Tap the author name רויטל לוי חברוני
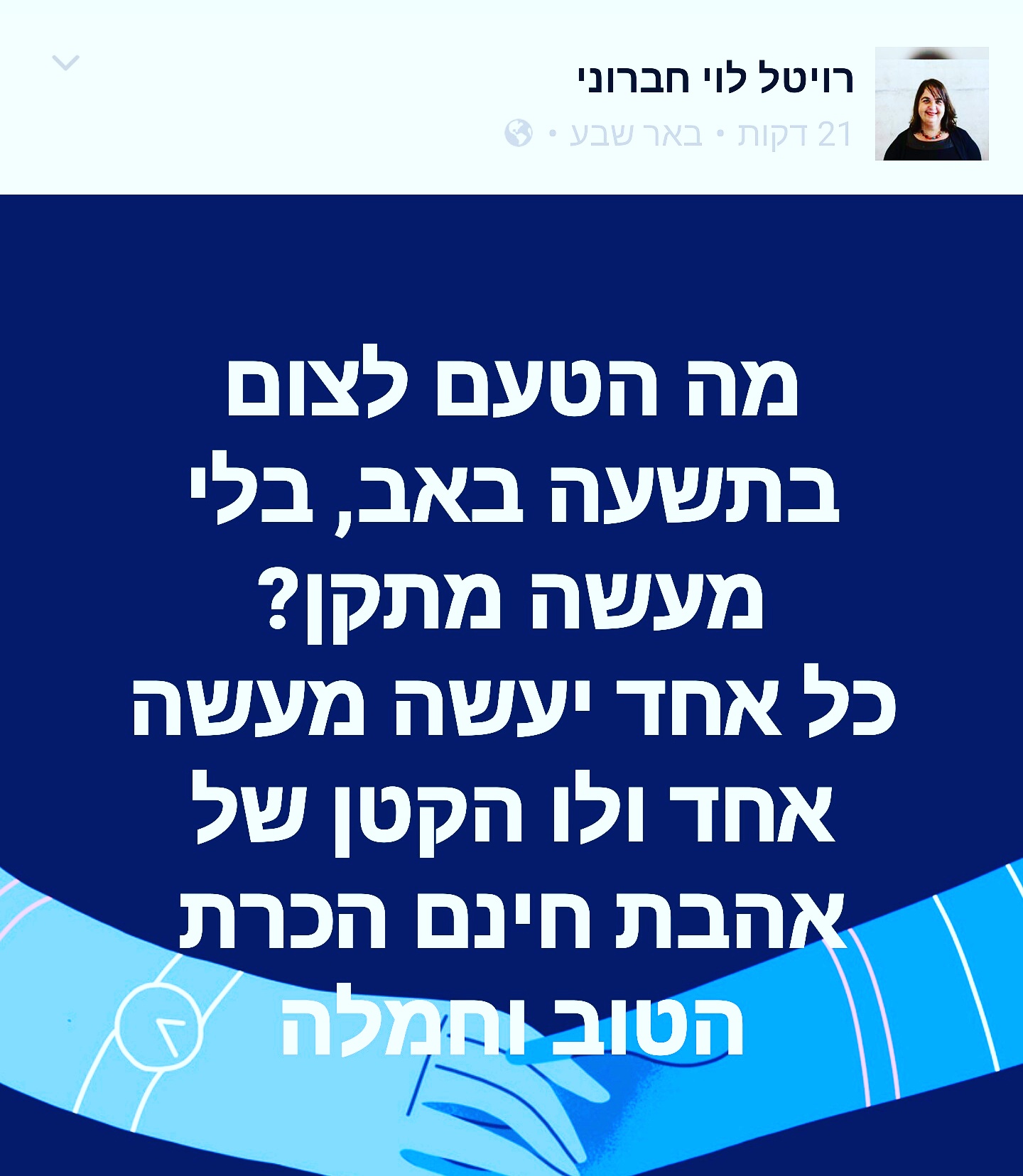The image size is (1023, 1176). point(715,78)
